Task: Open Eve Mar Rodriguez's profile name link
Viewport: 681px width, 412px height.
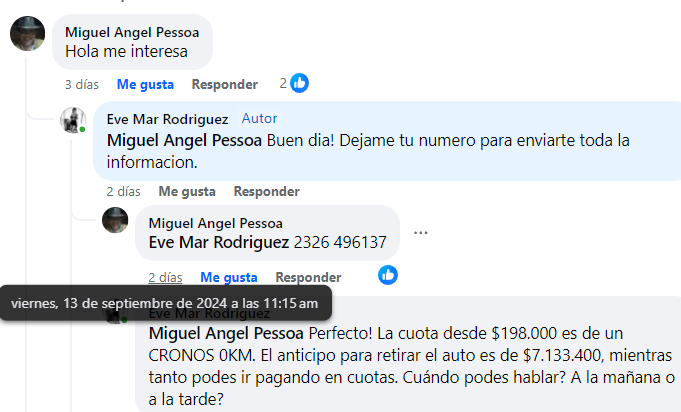Action: [x=167, y=119]
